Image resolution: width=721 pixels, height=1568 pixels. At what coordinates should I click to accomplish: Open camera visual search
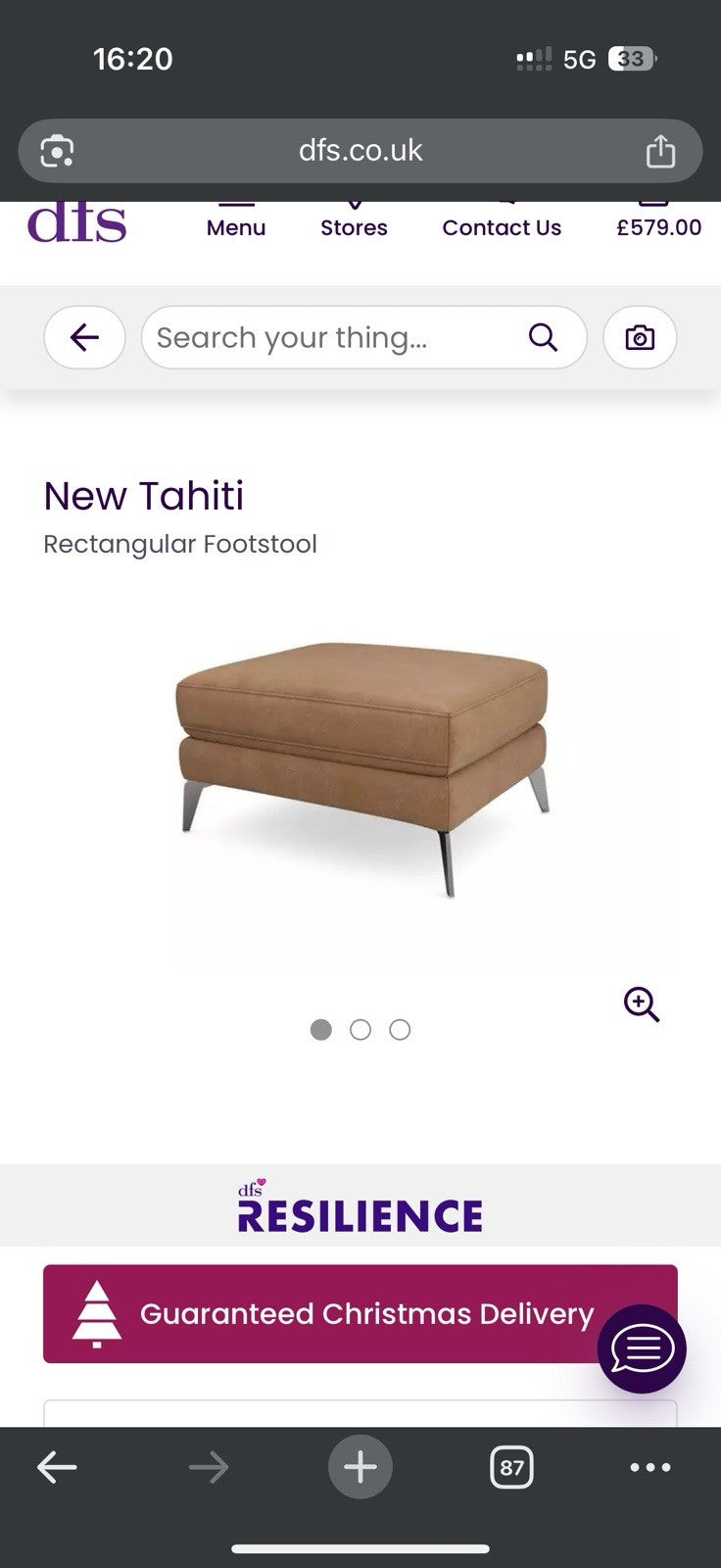[x=640, y=338]
